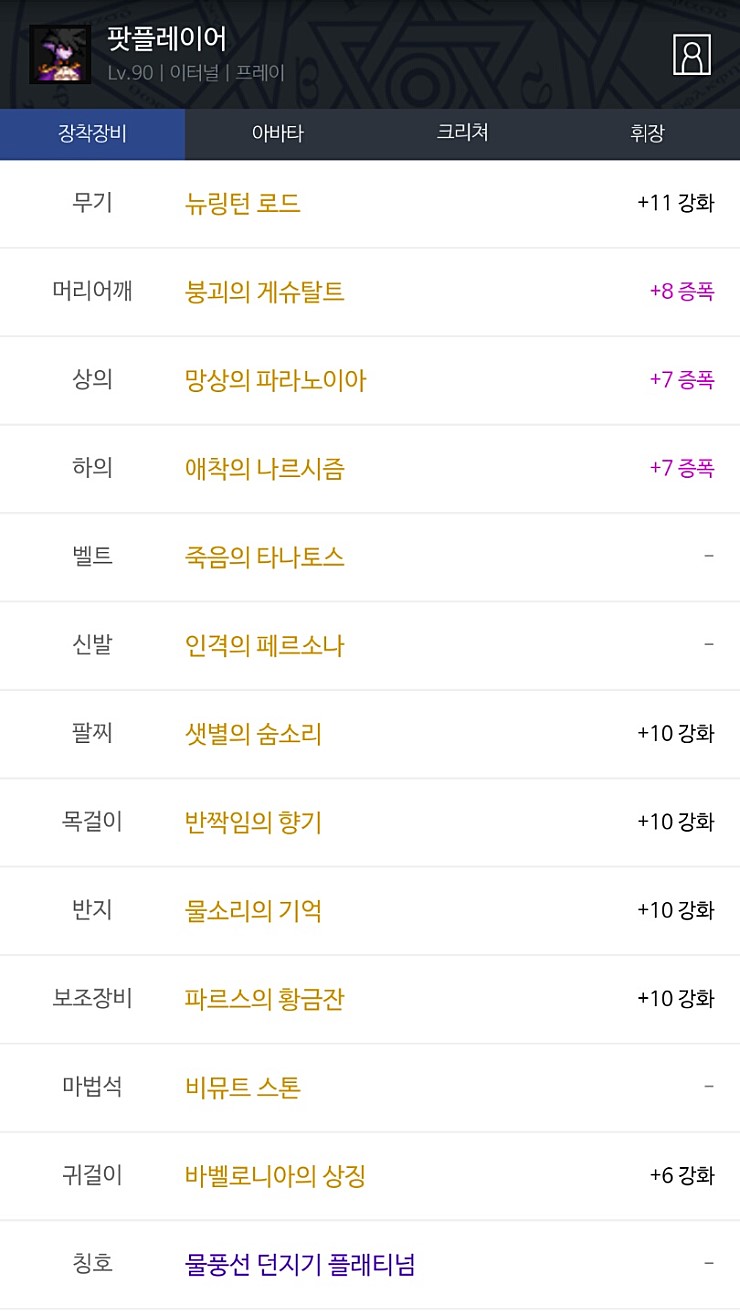
Task: Open 물소리의 기억 ring item
Action: click(254, 910)
